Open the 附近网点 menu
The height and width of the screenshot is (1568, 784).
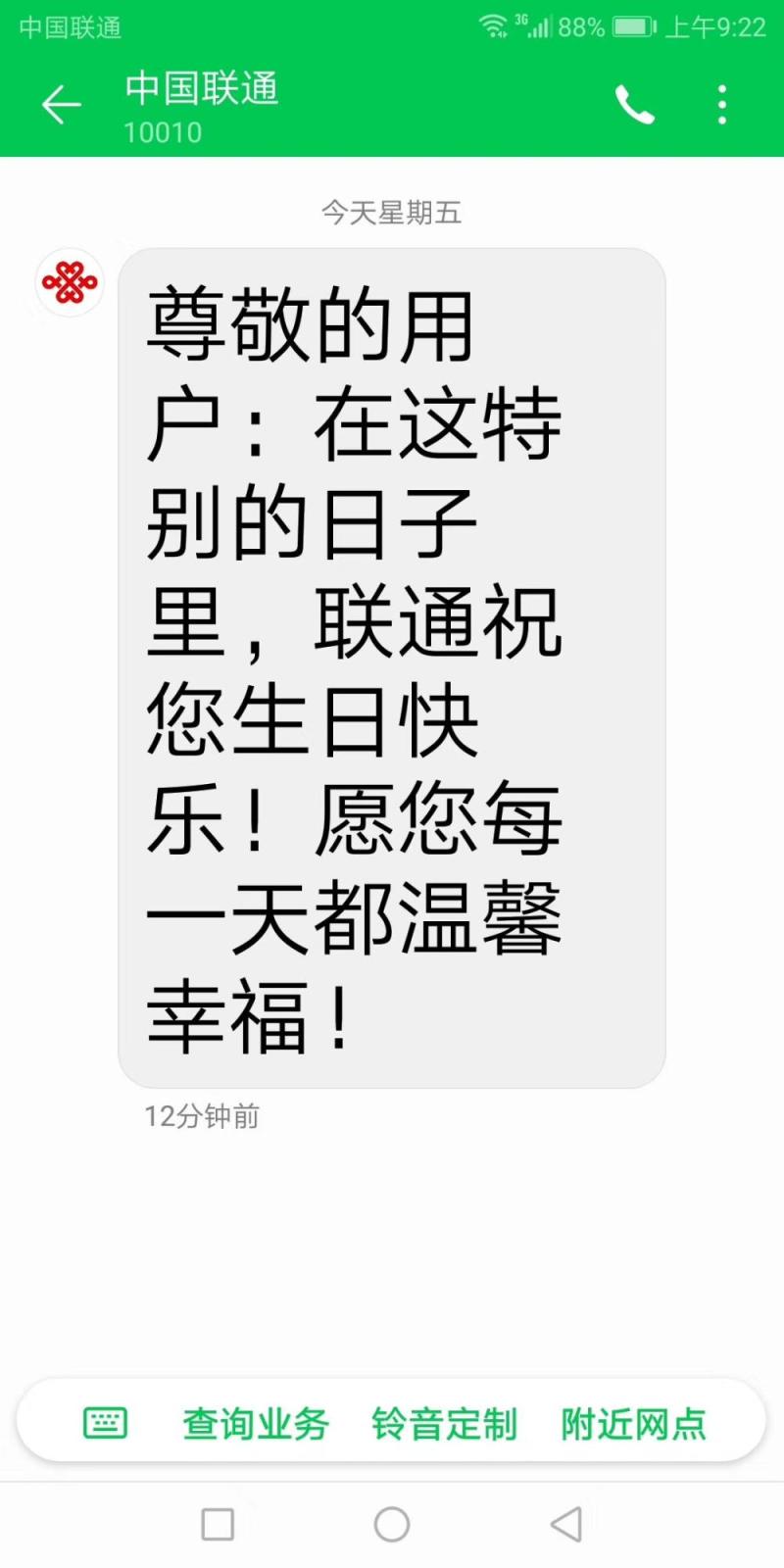633,1423
